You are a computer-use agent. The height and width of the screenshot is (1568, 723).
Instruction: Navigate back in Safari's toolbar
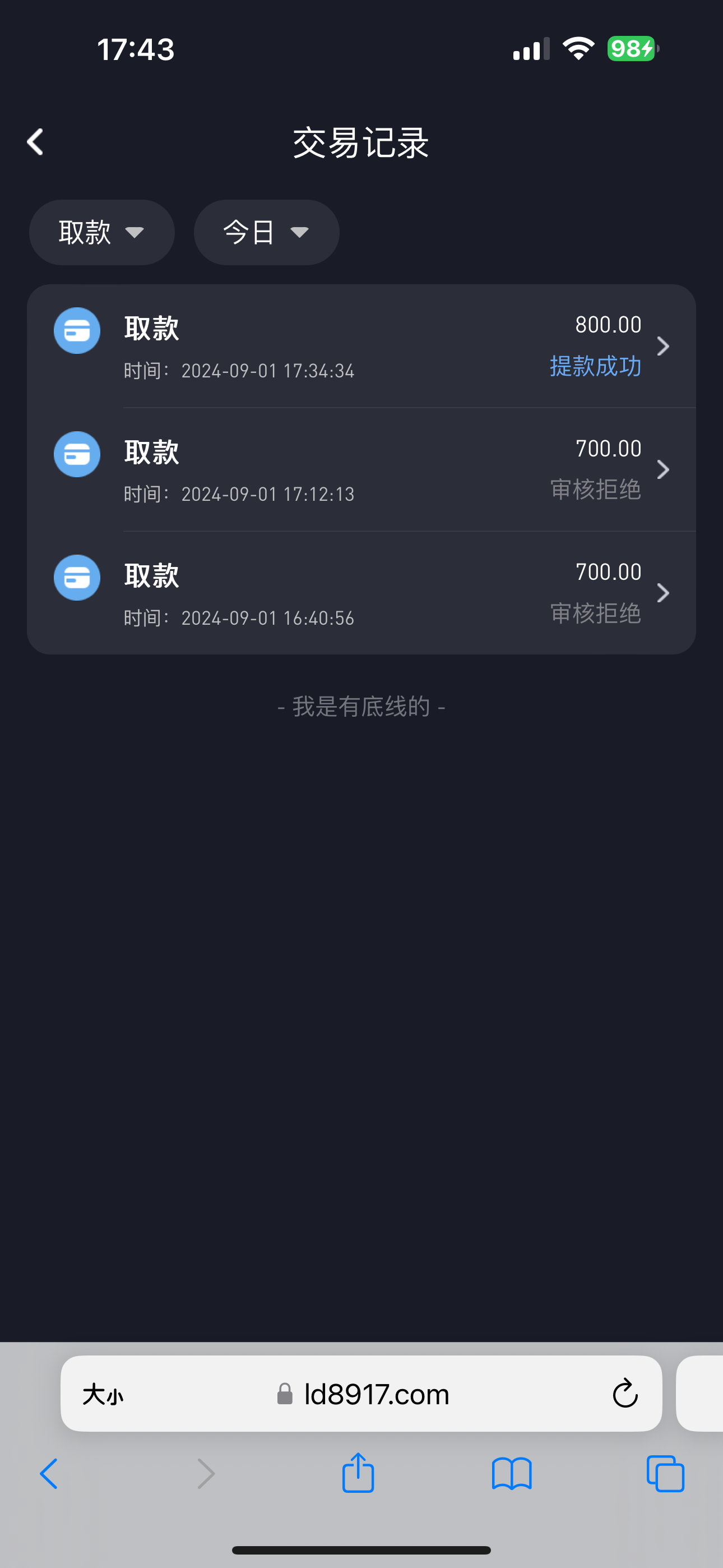coord(49,1474)
